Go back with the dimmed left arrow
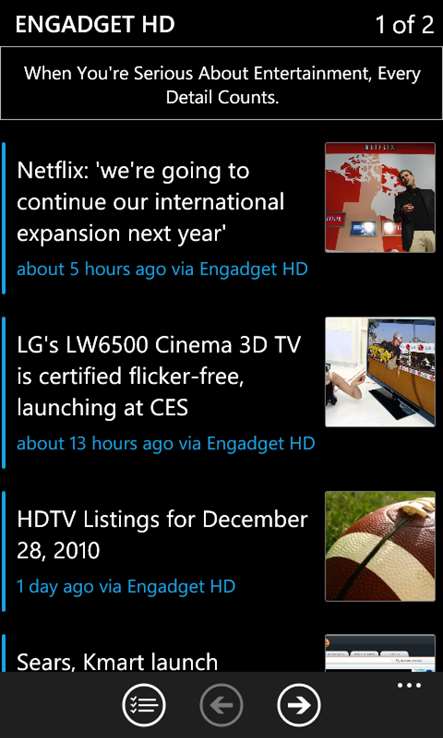The width and height of the screenshot is (443, 738). coord(221,705)
